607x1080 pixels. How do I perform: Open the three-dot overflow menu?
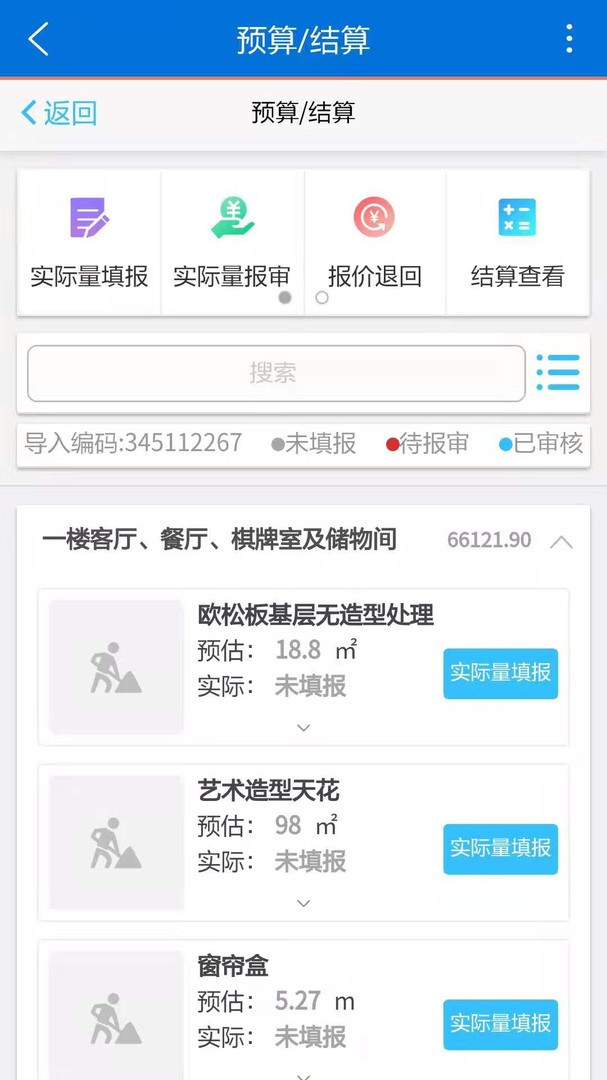click(568, 39)
